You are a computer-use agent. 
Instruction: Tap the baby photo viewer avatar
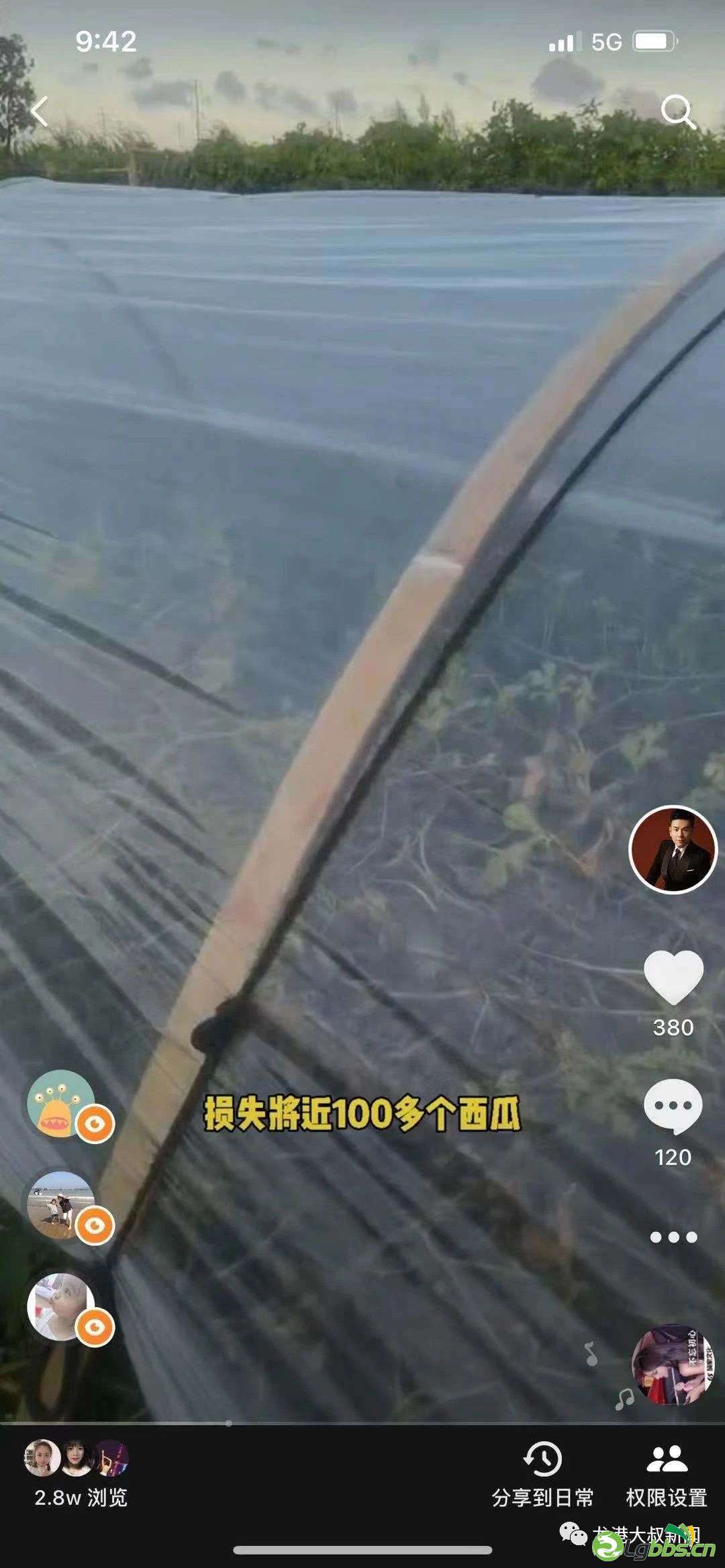click(x=62, y=1307)
